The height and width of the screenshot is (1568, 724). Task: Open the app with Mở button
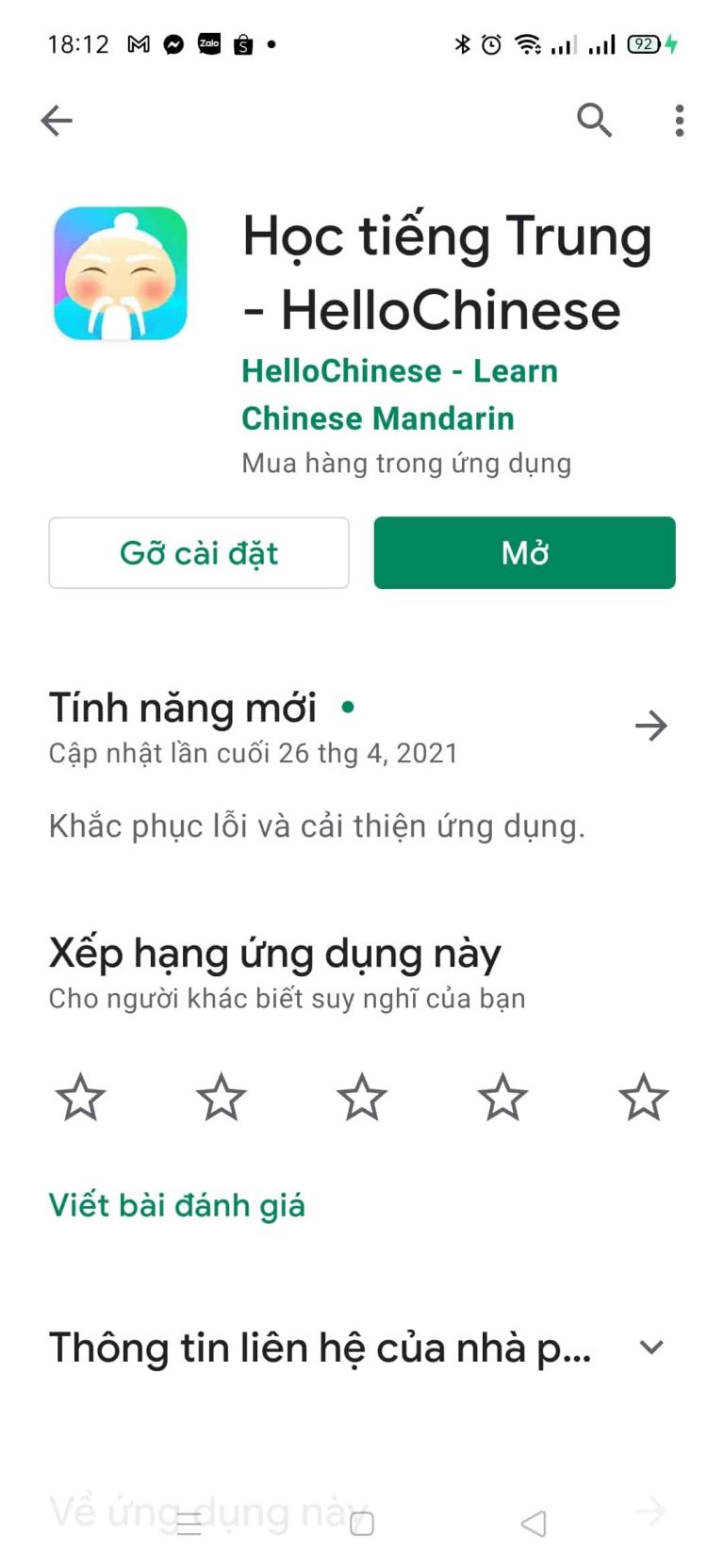click(x=524, y=553)
